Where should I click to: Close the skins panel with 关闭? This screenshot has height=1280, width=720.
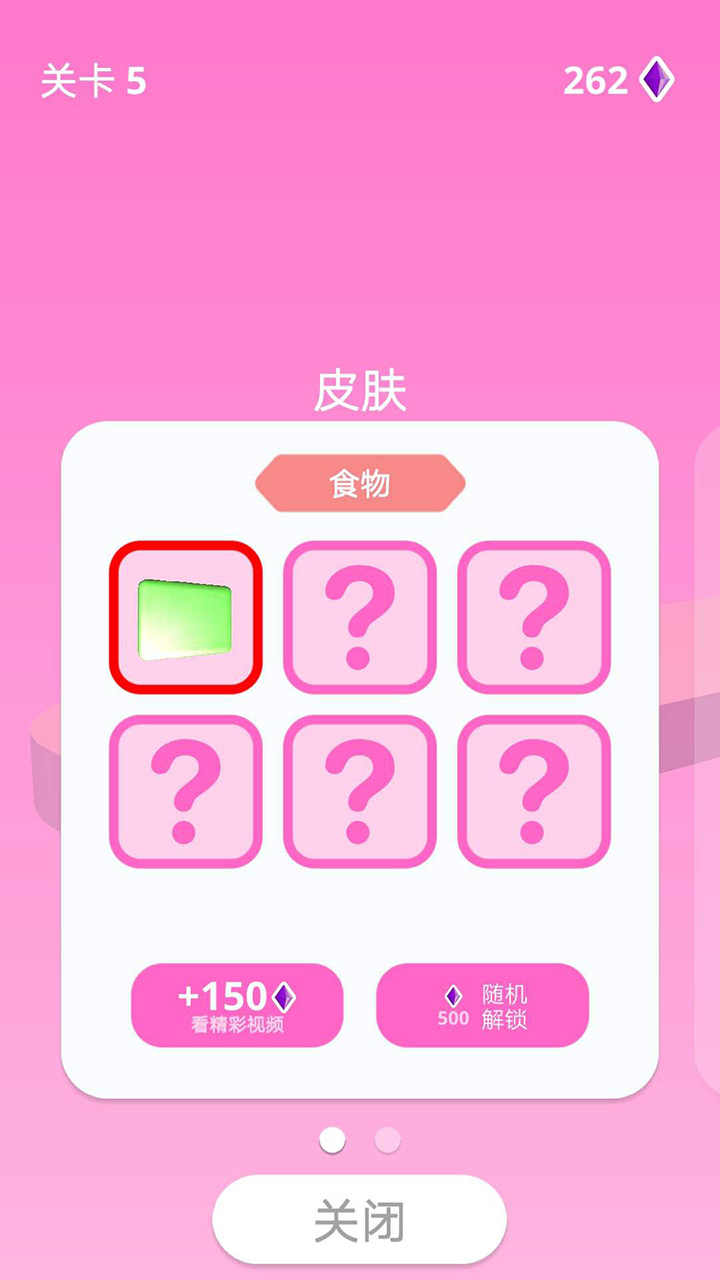(359, 1220)
